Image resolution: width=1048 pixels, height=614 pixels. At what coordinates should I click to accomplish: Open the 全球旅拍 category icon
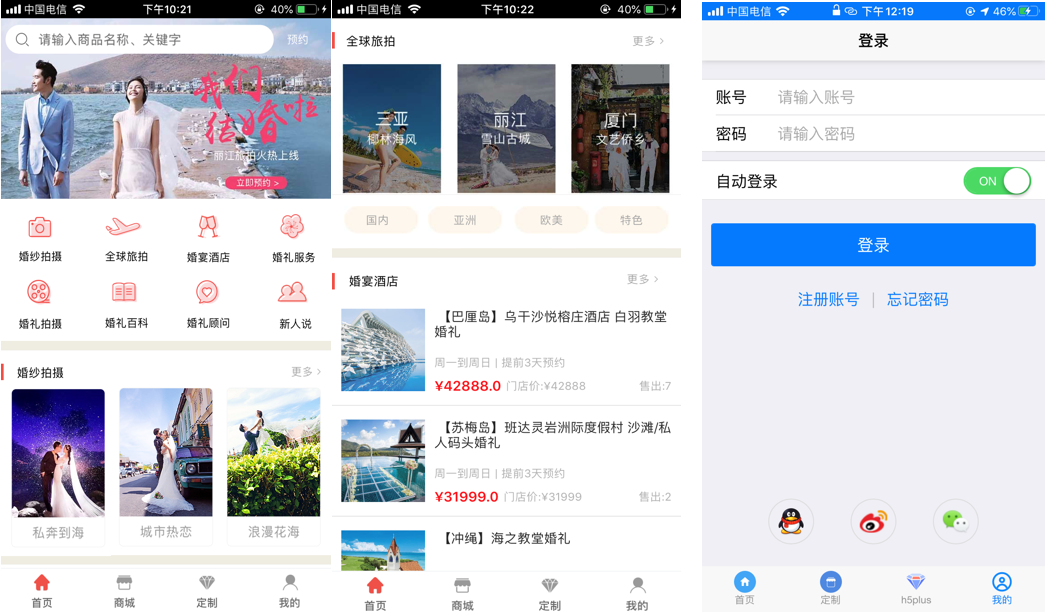tap(125, 239)
